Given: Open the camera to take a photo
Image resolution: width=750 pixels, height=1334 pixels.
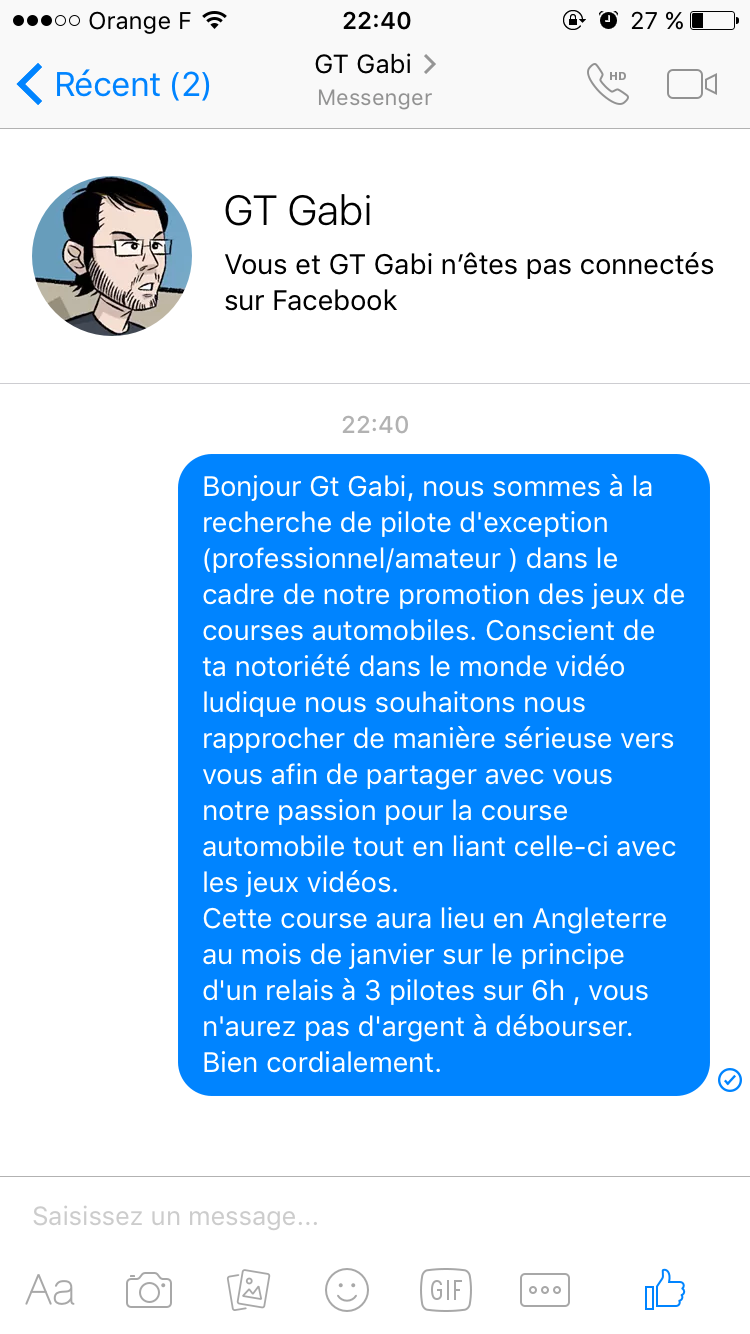Looking at the screenshot, I should coord(149,1290).
